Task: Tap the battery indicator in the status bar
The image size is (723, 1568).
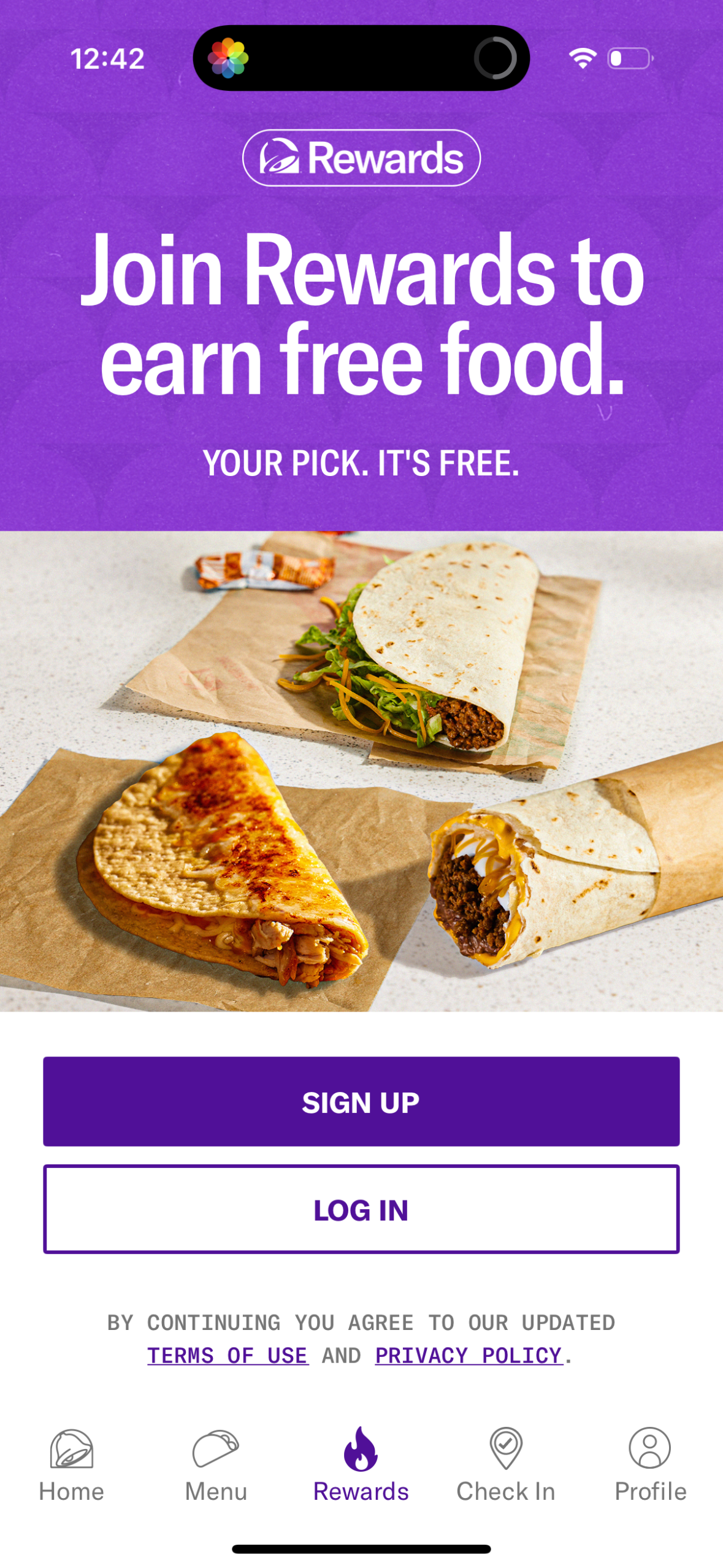Action: 628,57
